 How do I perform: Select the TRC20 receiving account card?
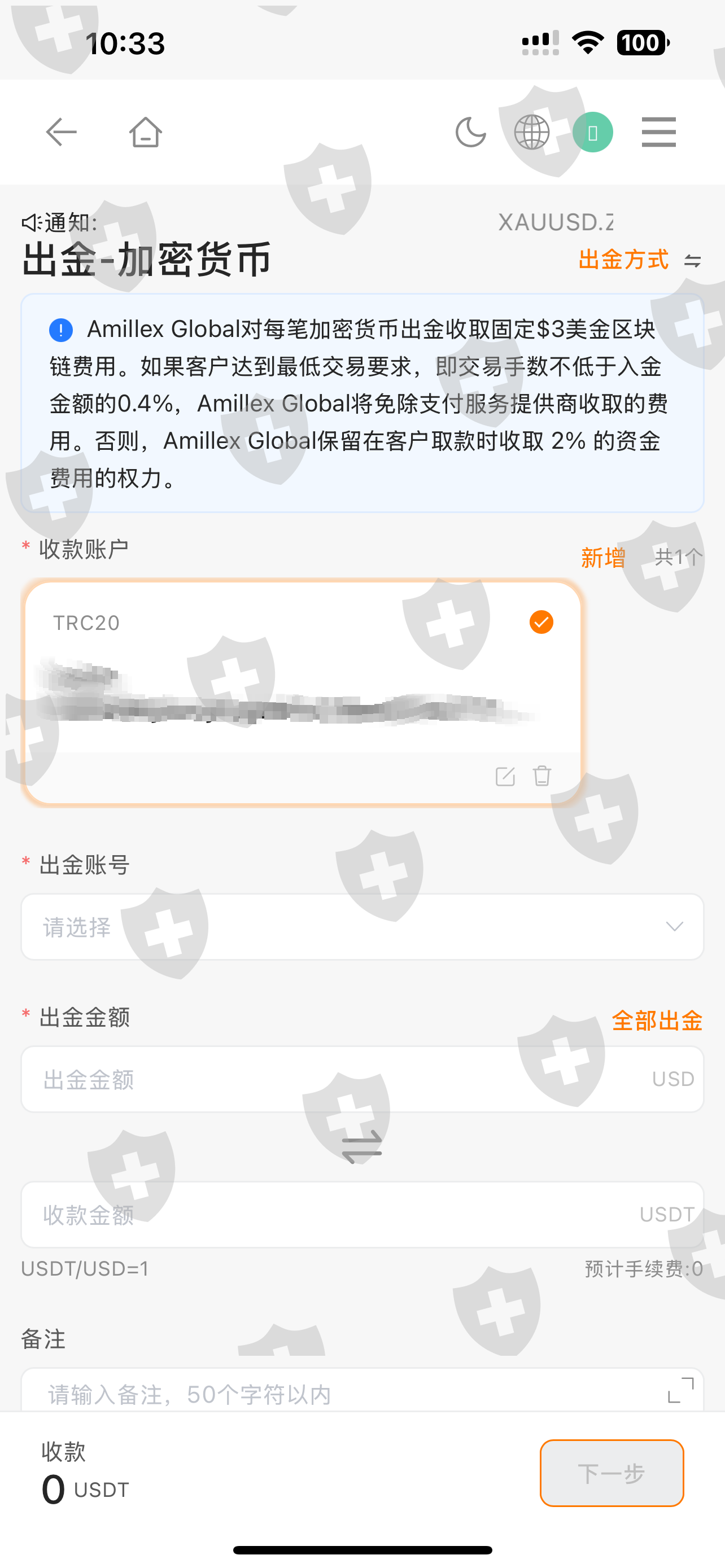(303, 693)
